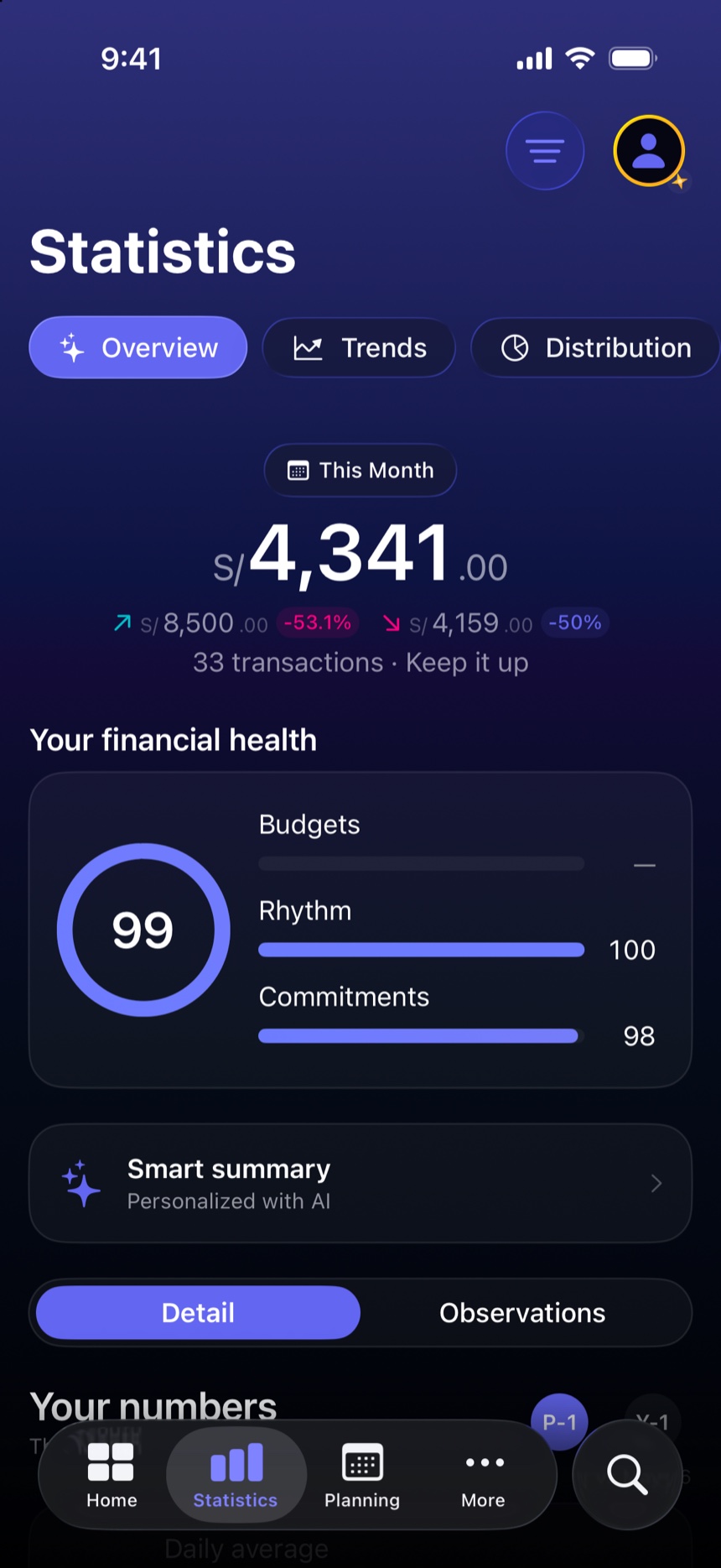Image resolution: width=721 pixels, height=1568 pixels.
Task: Select the P-1 comparison chip
Action: click(559, 1422)
